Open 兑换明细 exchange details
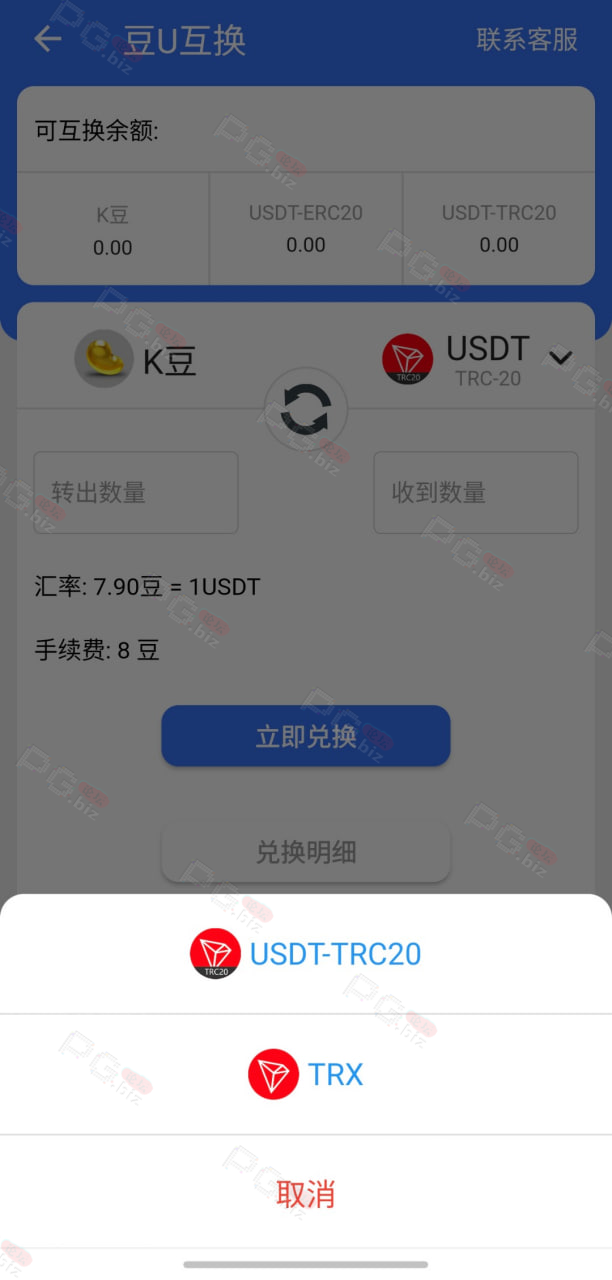 coord(306,852)
